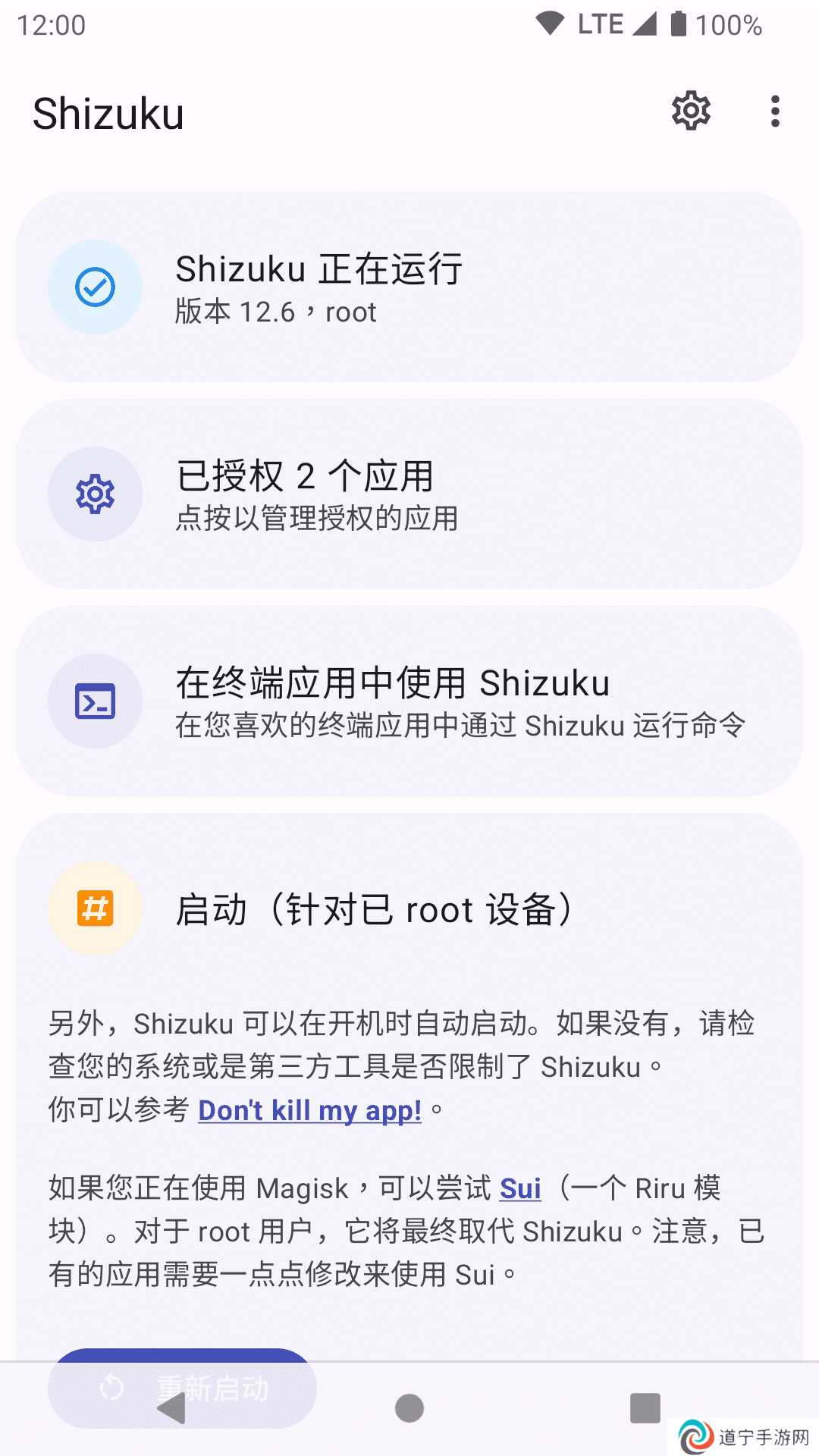Open Shizuku settings gear icon
This screenshot has width=819, height=1456.
click(691, 111)
